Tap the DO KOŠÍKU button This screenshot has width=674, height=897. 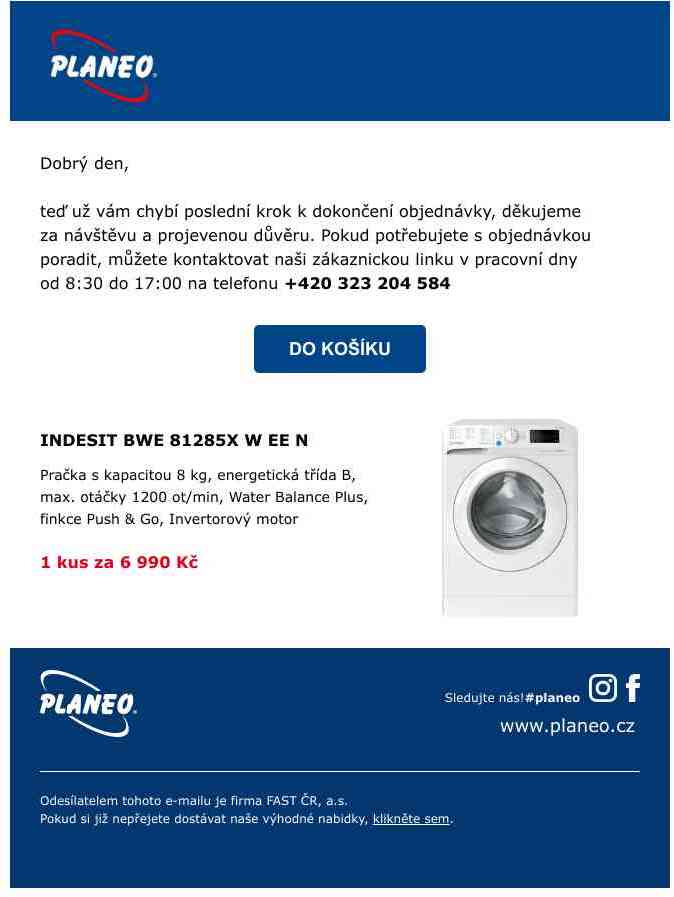339,349
